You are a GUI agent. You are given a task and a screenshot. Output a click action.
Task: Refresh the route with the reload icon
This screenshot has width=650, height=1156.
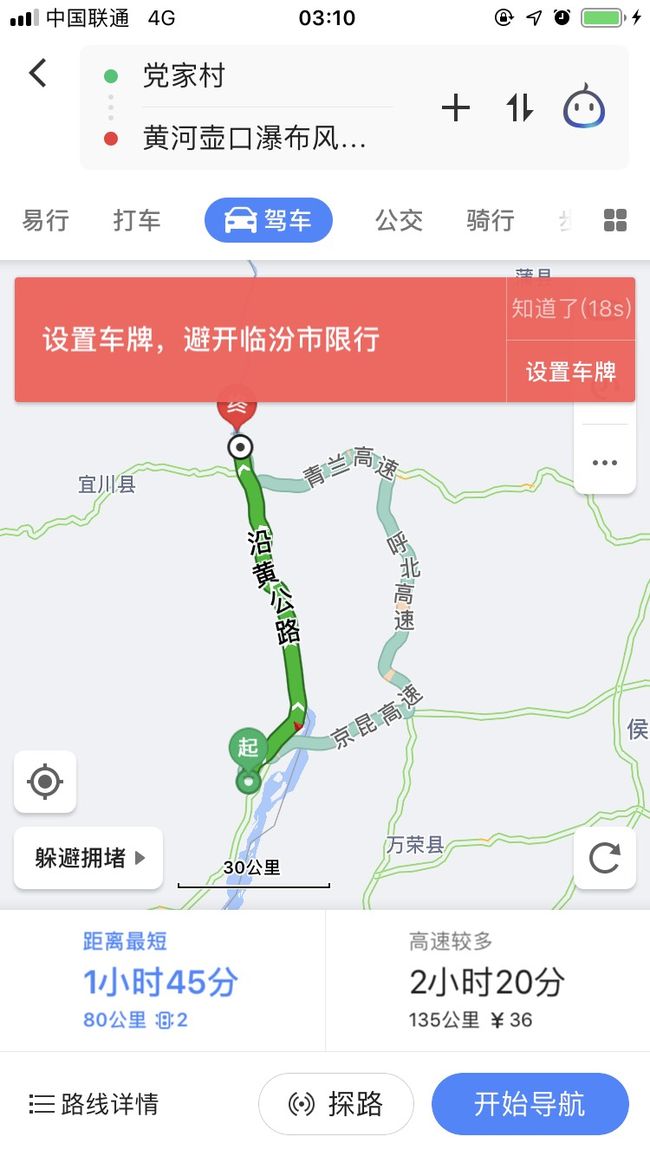(604, 858)
